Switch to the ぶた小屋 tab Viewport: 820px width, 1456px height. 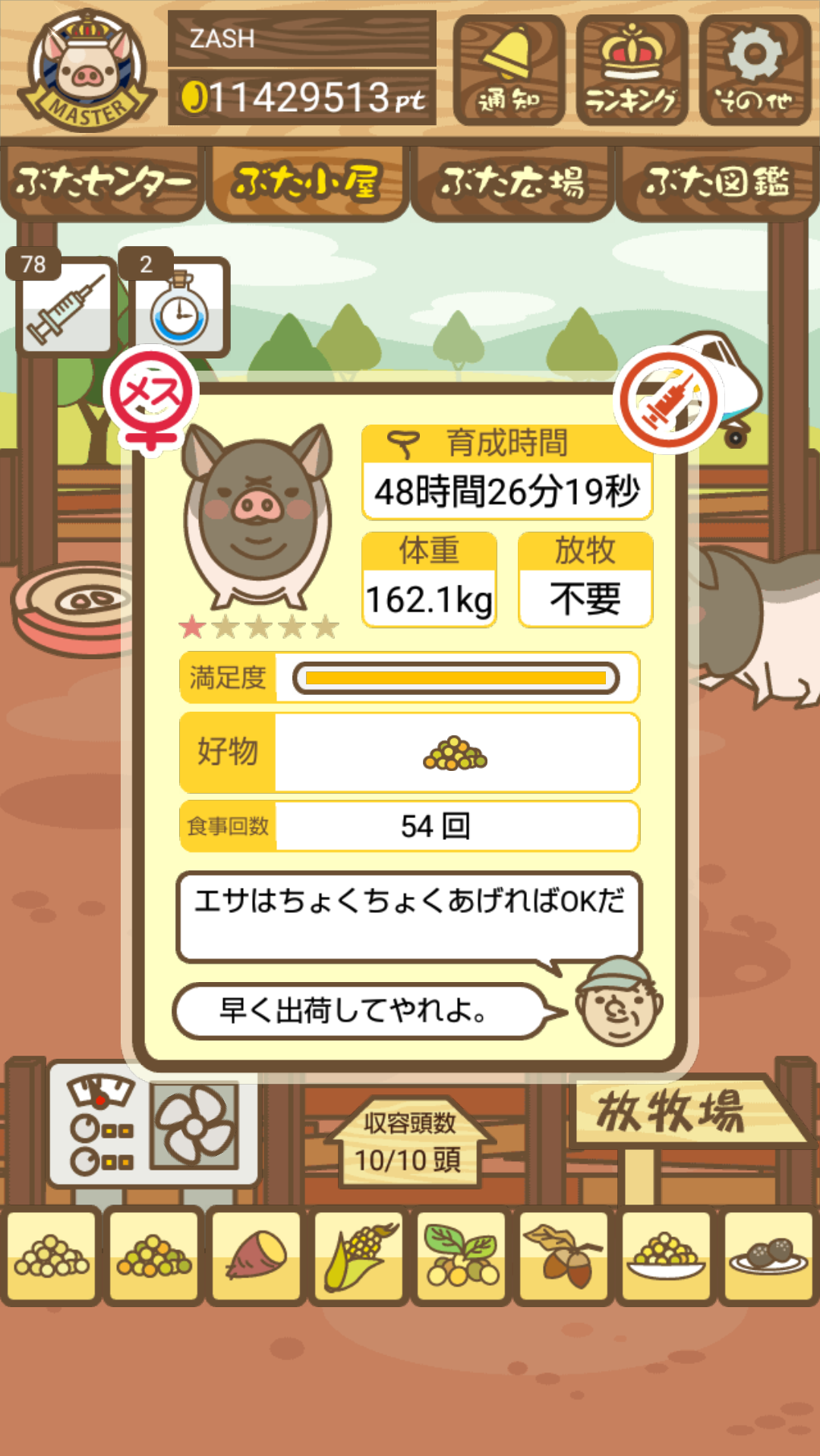307,183
